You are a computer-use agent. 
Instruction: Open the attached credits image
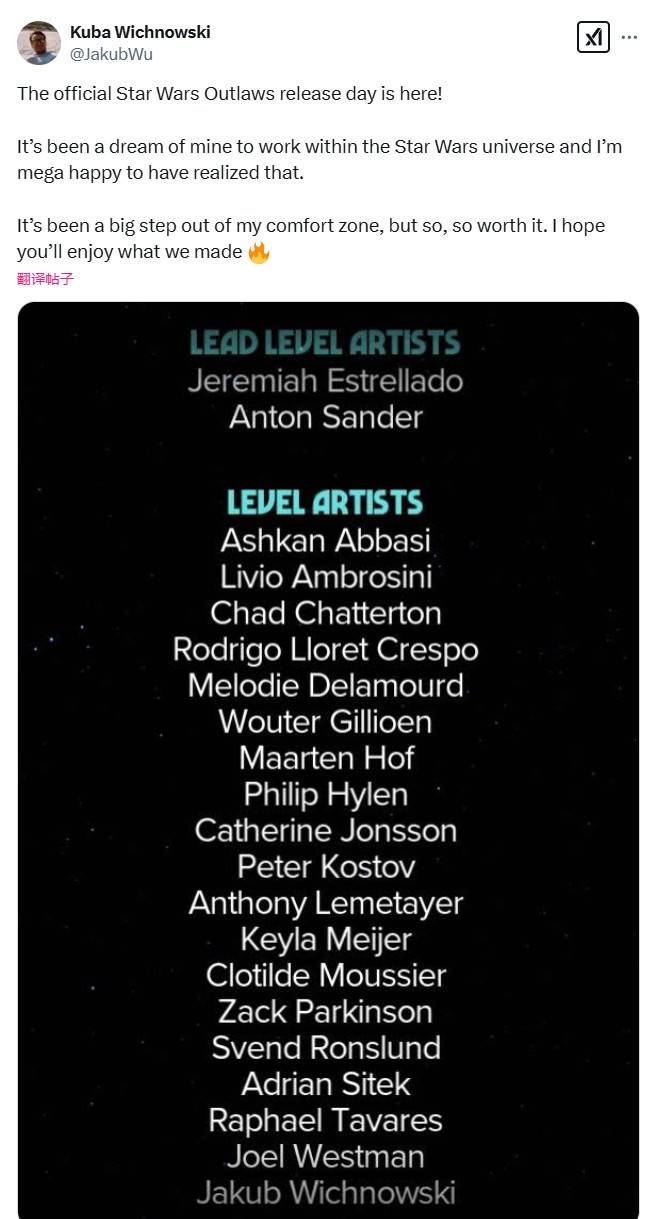(x=328, y=760)
